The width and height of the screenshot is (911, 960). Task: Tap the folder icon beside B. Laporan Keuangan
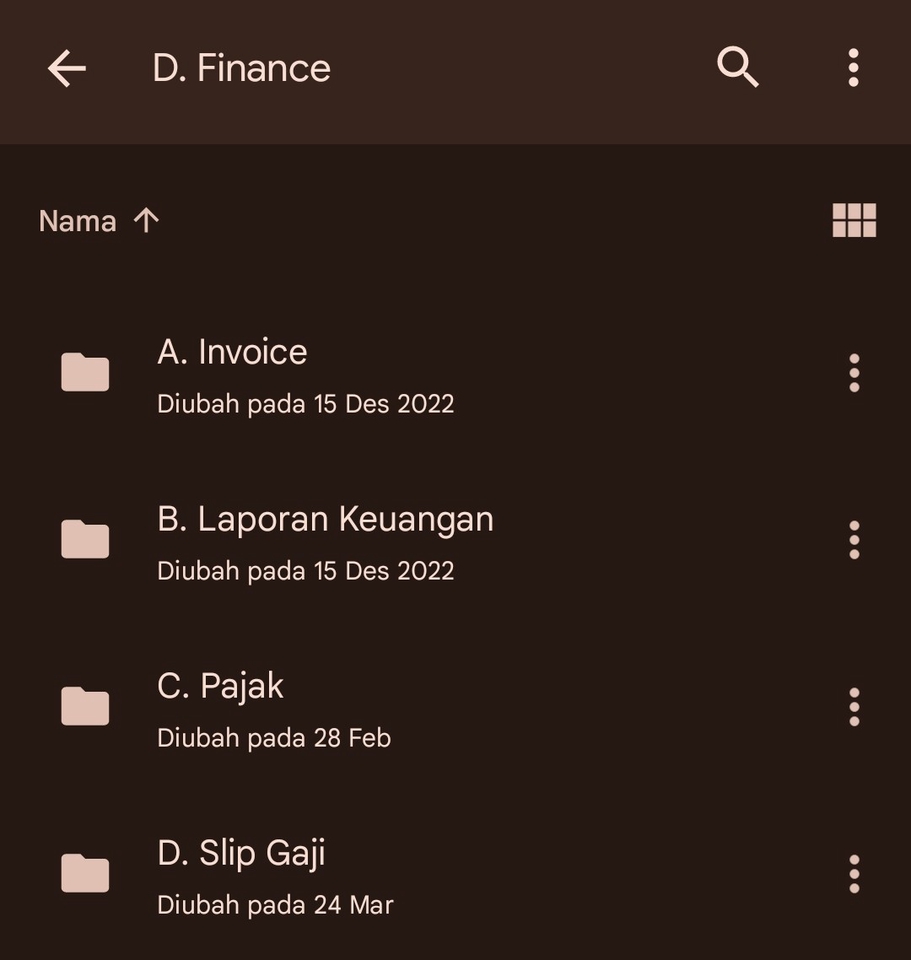(x=85, y=538)
